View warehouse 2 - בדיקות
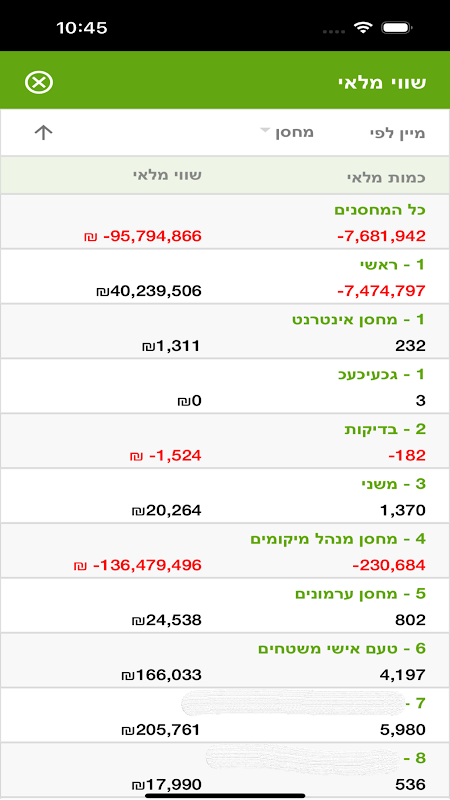 pyautogui.click(x=225, y=441)
